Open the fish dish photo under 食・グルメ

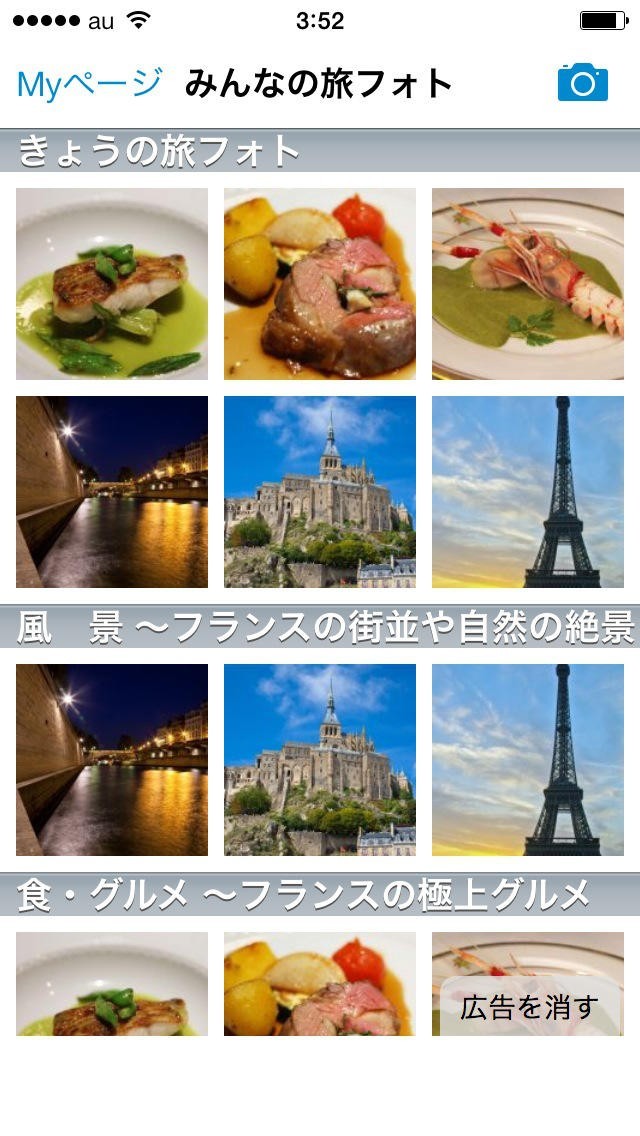click(x=112, y=984)
